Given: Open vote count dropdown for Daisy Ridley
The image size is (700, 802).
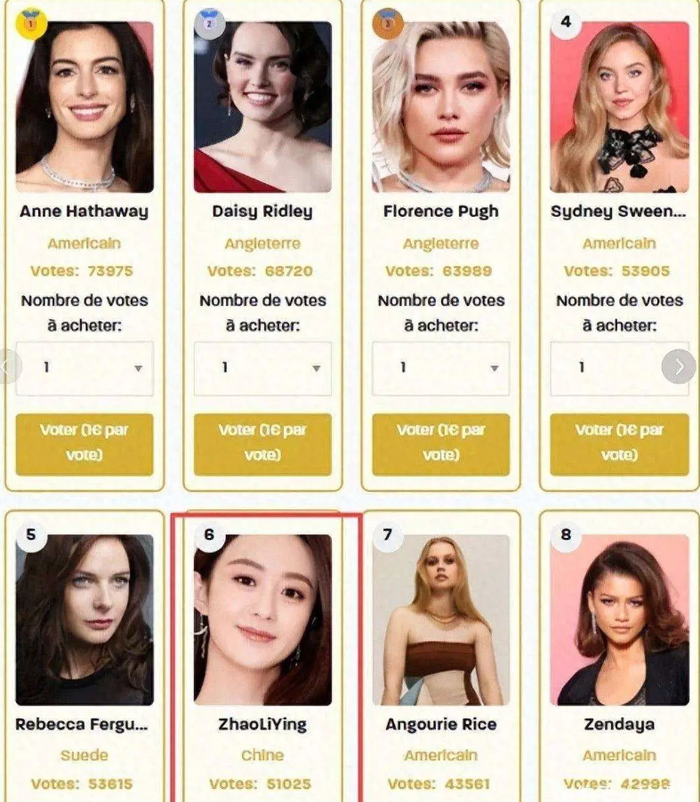Looking at the screenshot, I should point(262,368).
